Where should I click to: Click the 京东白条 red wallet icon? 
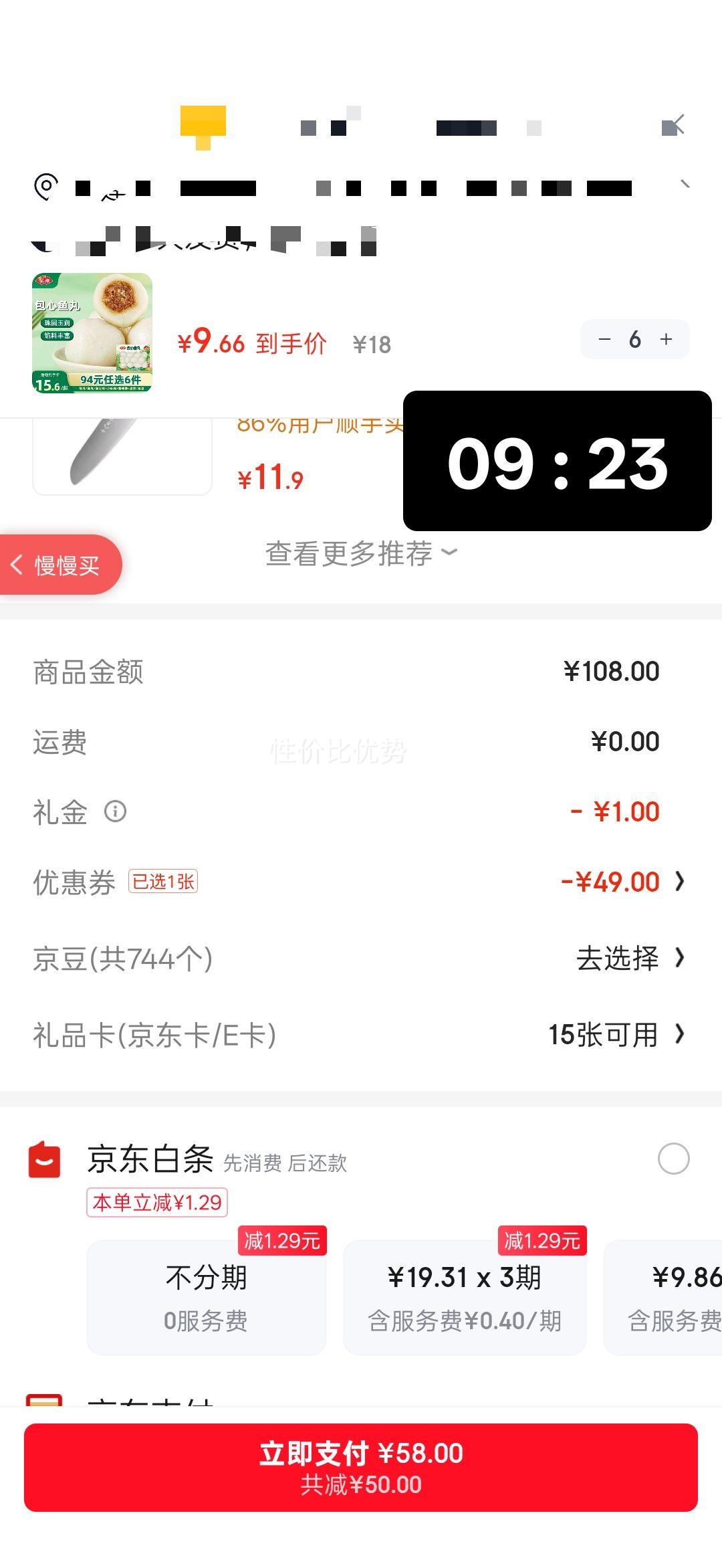(x=45, y=1163)
